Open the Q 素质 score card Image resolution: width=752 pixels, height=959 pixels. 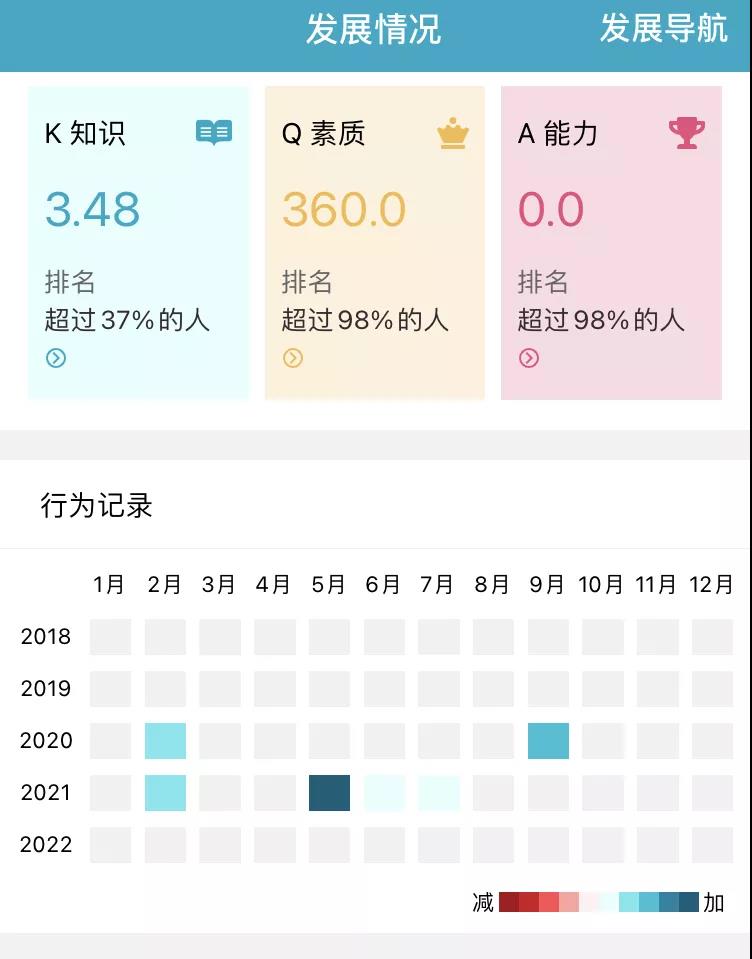pyautogui.click(x=374, y=242)
